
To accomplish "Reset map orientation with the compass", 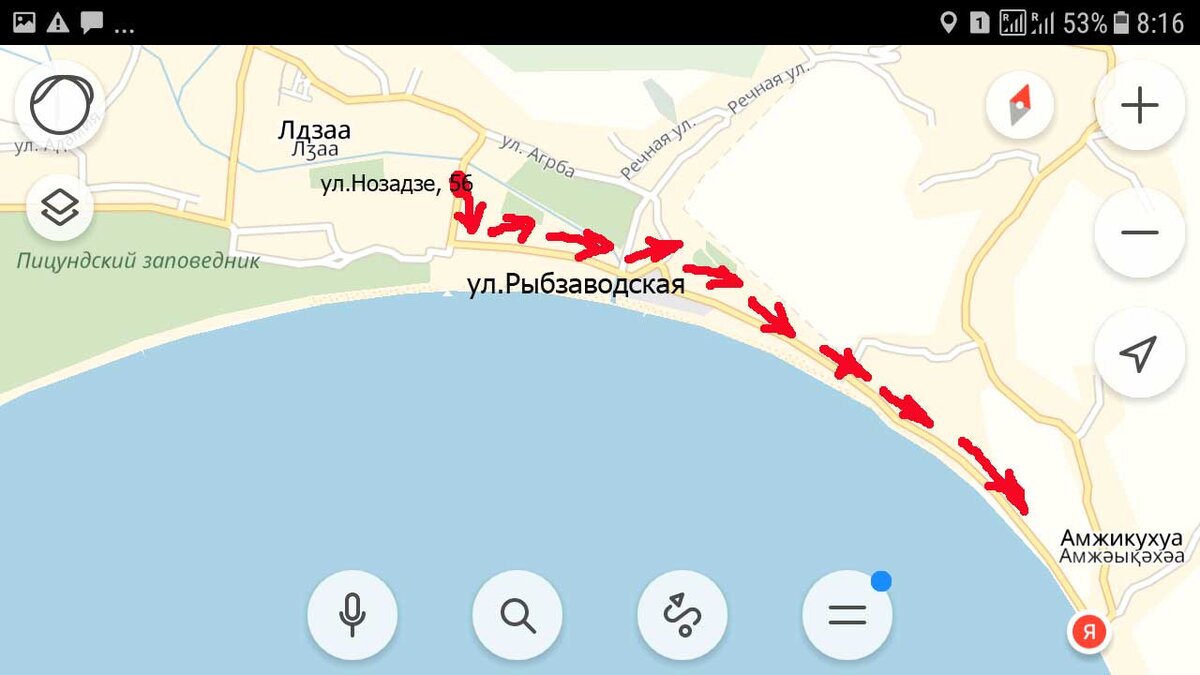I will coord(1020,106).
